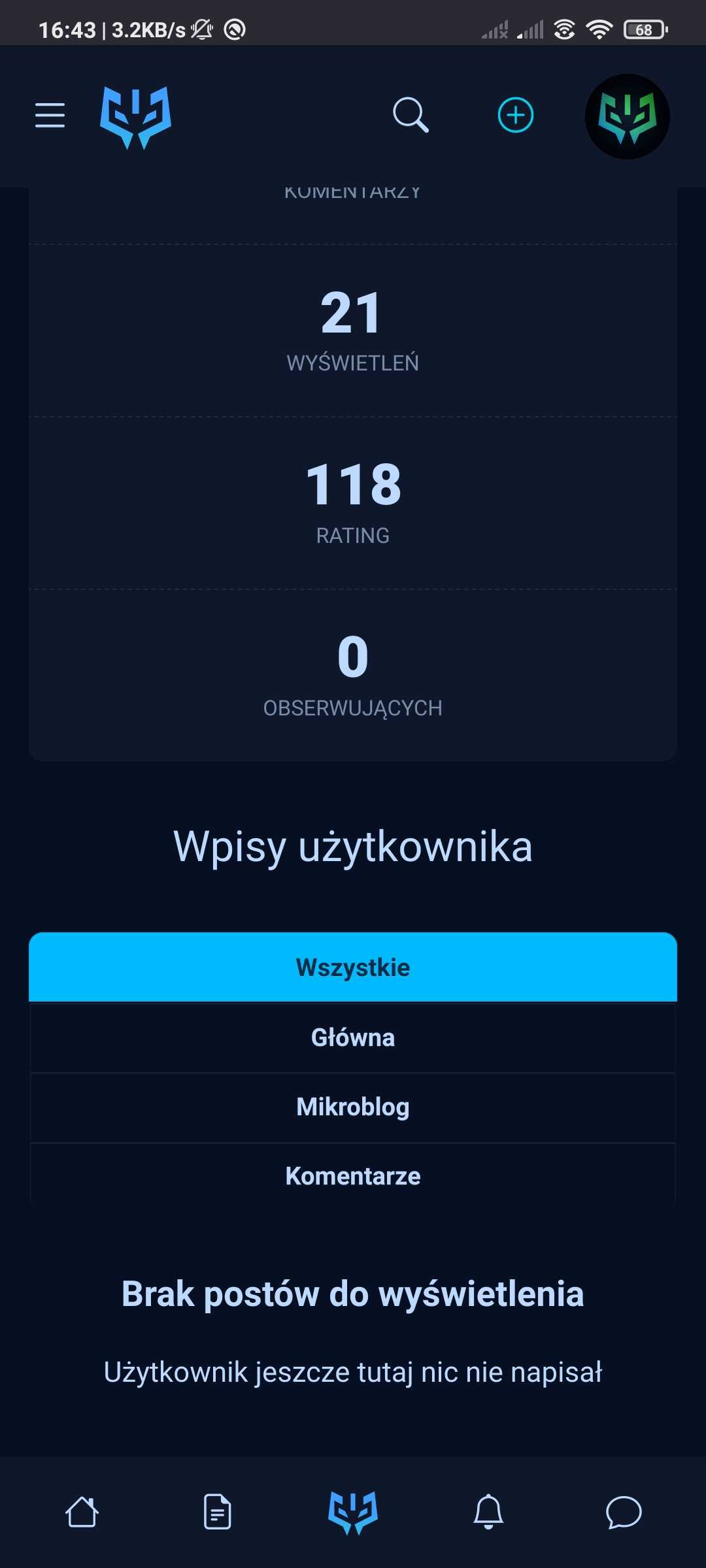Screen dimensions: 706x1568
Task: Show the Komentarze tab
Action: click(x=353, y=1176)
